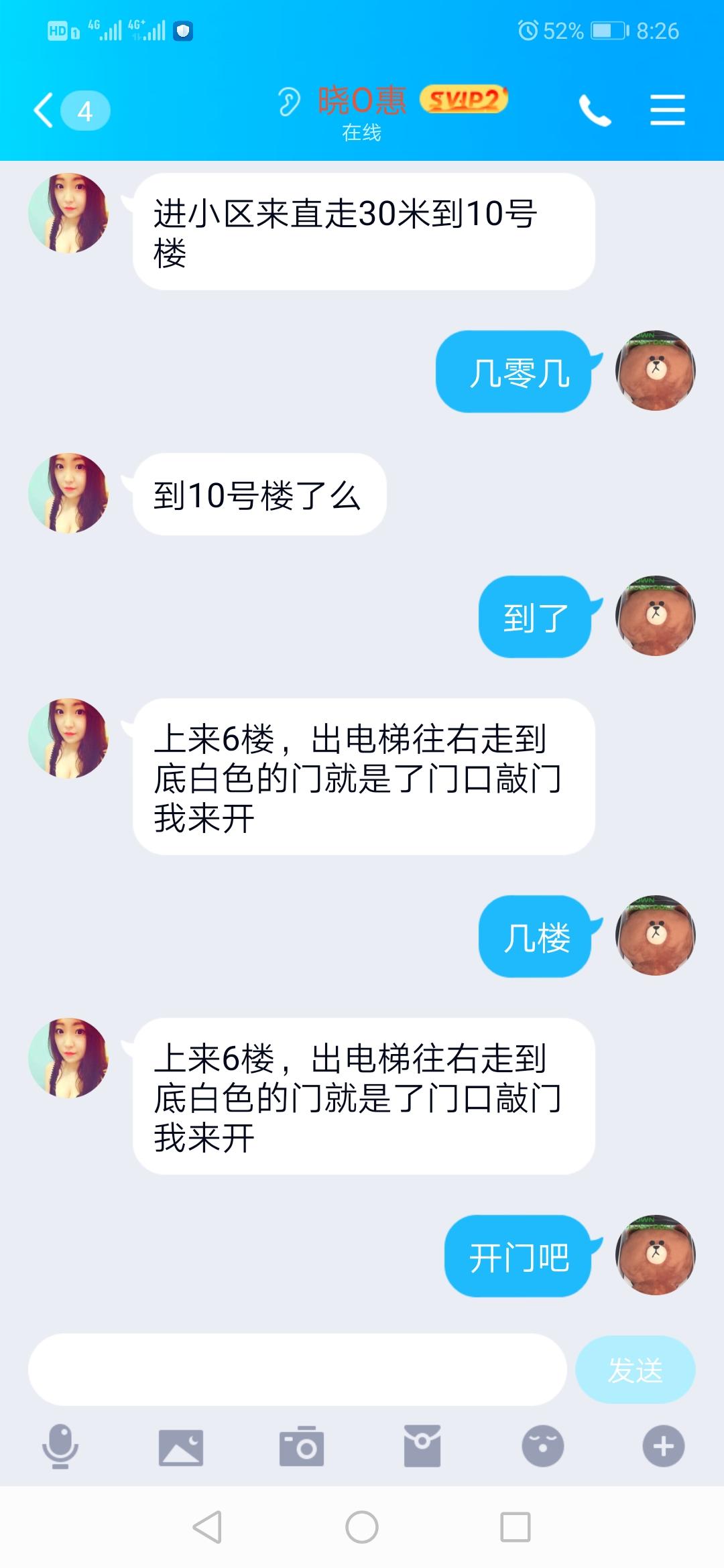Open the chat settings menu

click(x=667, y=111)
